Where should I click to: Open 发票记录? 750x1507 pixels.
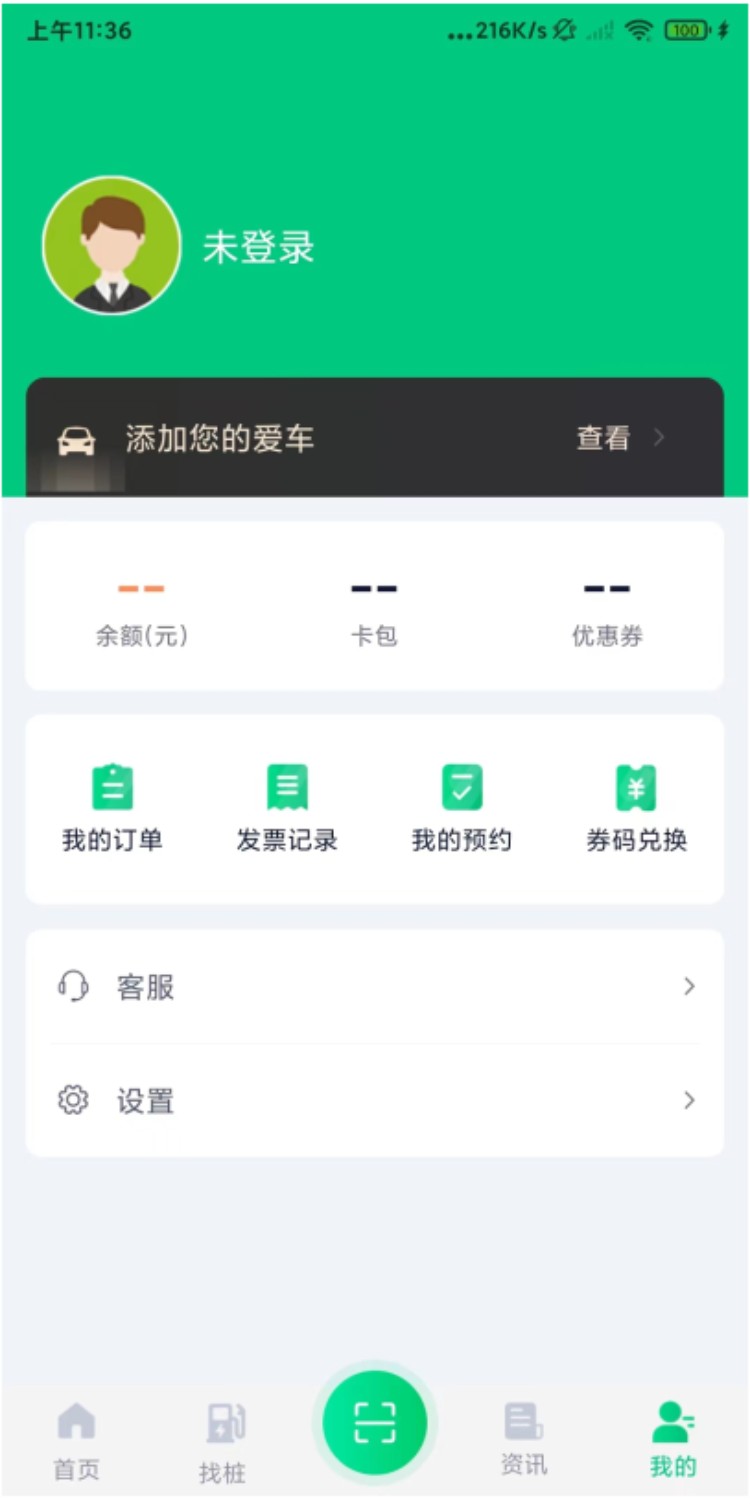tap(287, 809)
